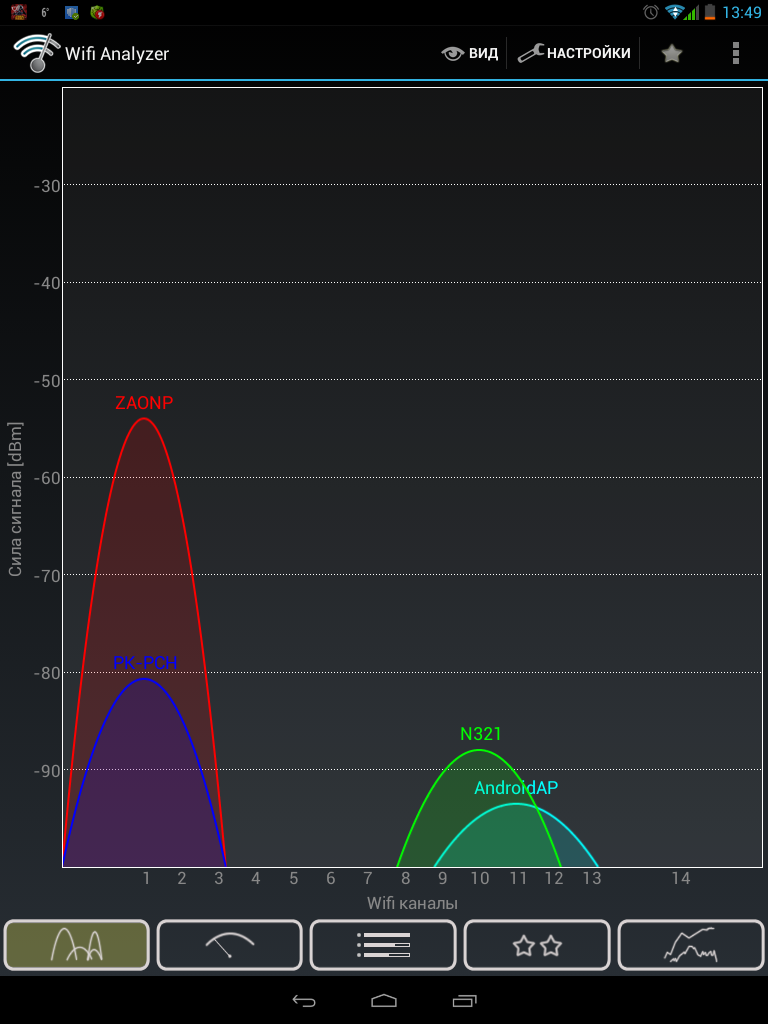The image size is (768, 1024).
Task: Open the ВИД view menu
Action: point(470,53)
